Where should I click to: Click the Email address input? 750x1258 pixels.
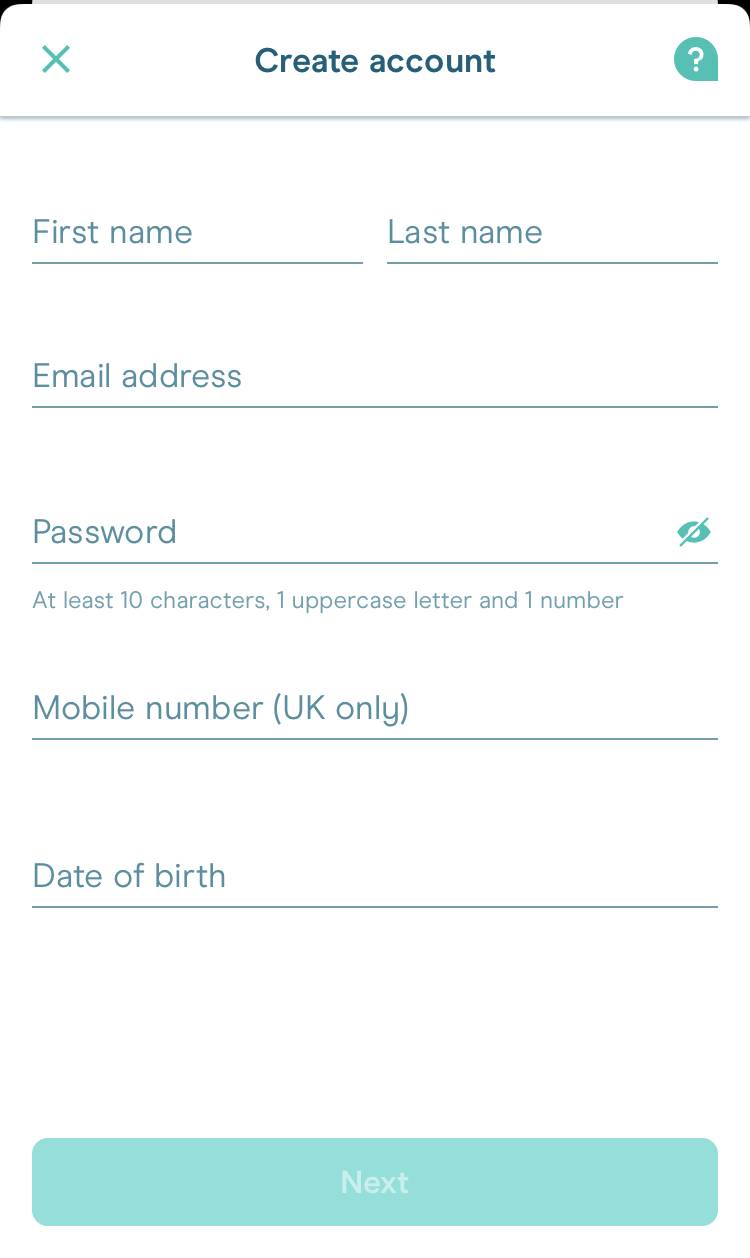tap(375, 380)
